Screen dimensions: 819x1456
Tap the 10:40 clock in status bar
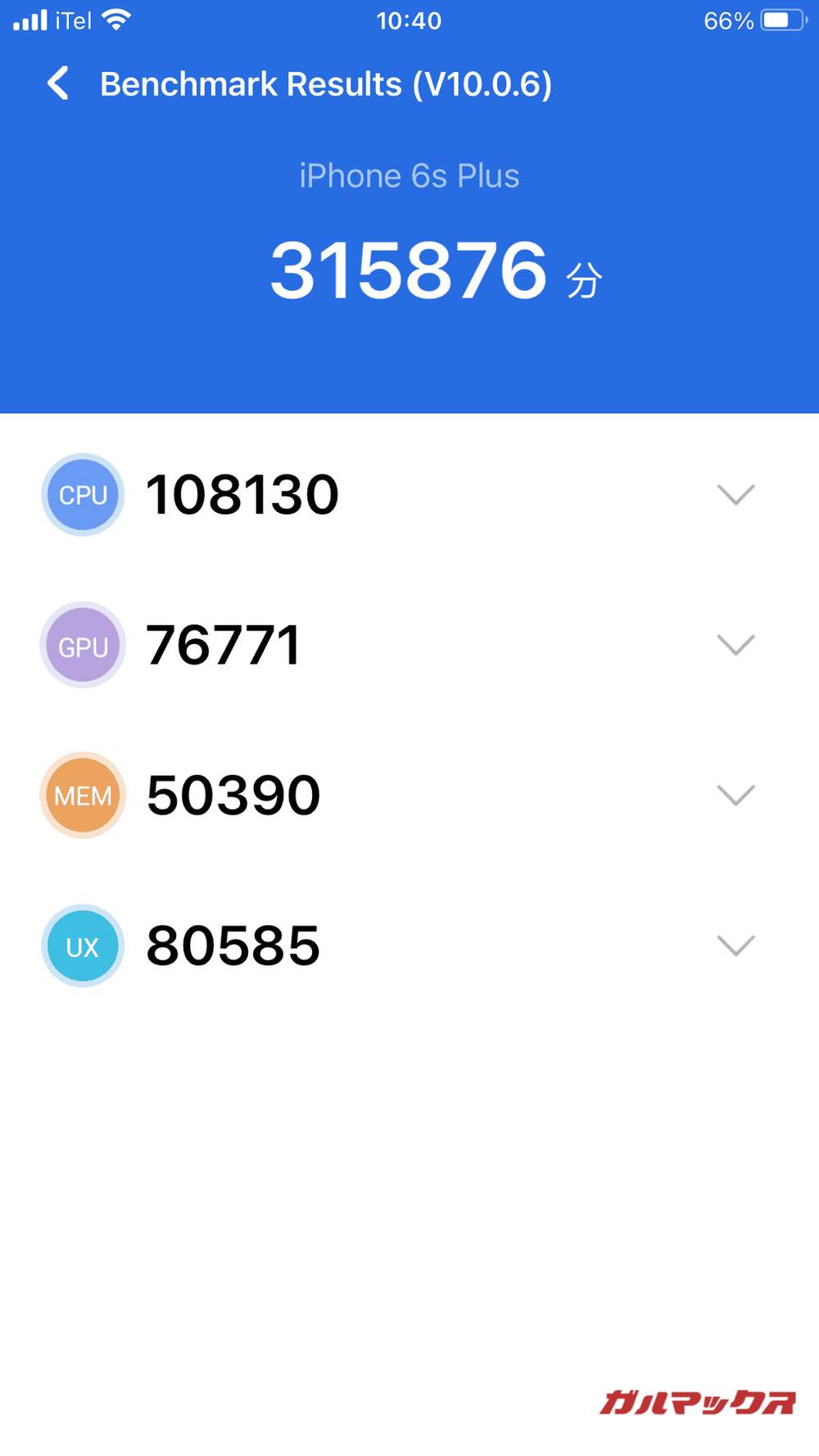pos(409,19)
